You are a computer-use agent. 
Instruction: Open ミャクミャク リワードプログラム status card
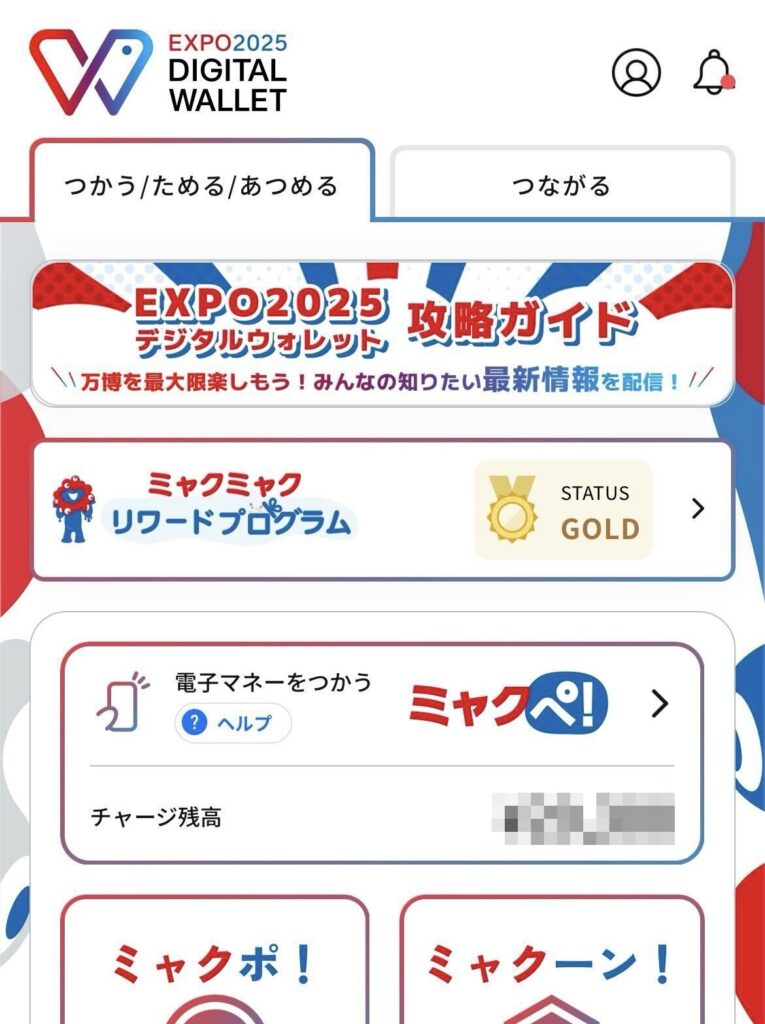point(382,509)
